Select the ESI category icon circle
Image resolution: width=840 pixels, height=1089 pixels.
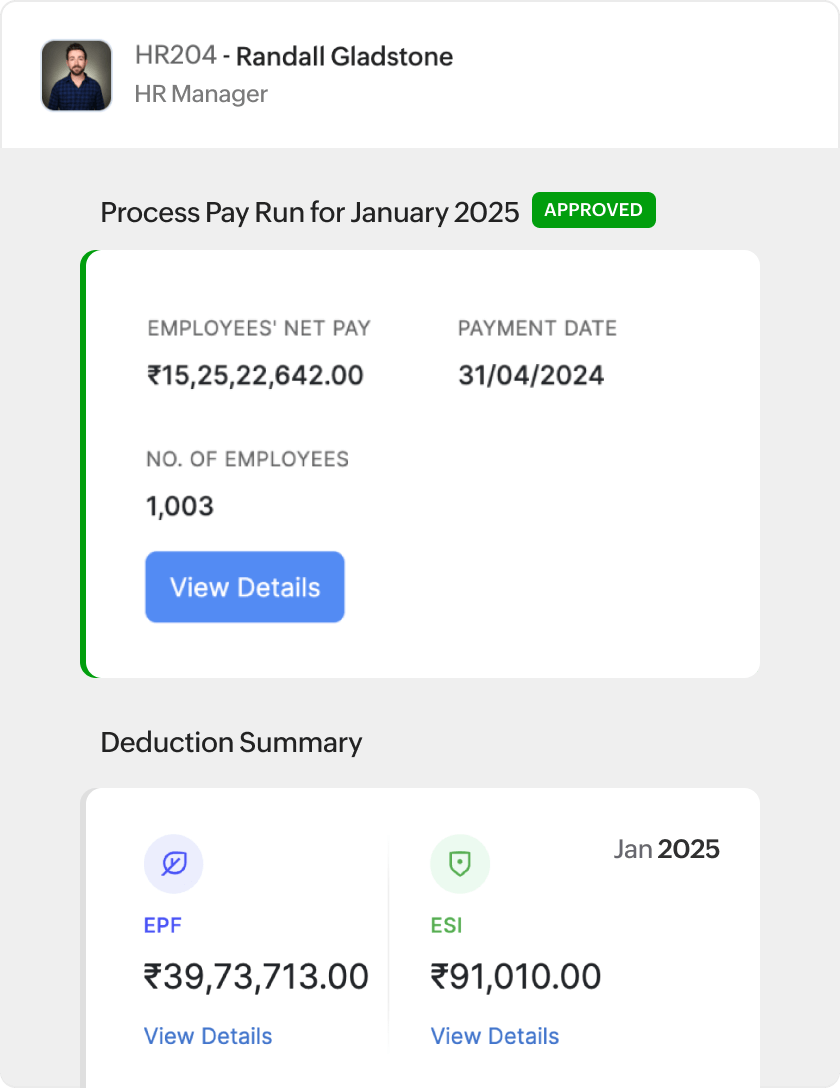pos(460,864)
